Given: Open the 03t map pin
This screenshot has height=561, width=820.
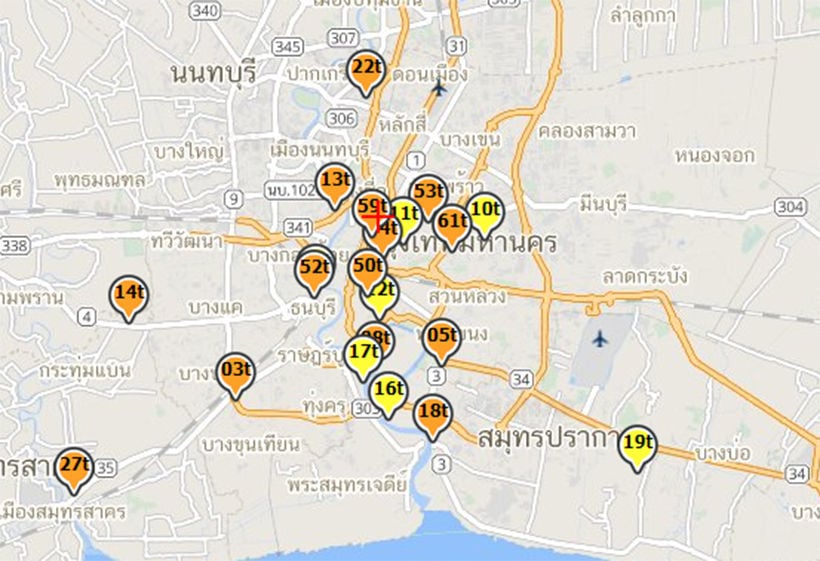Looking at the screenshot, I should coord(235,372).
